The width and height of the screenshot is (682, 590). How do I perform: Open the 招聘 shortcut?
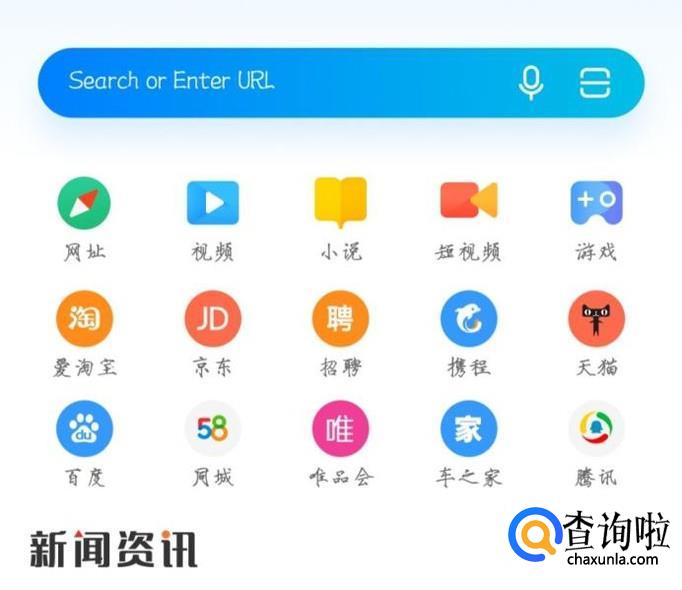pyautogui.click(x=341, y=320)
